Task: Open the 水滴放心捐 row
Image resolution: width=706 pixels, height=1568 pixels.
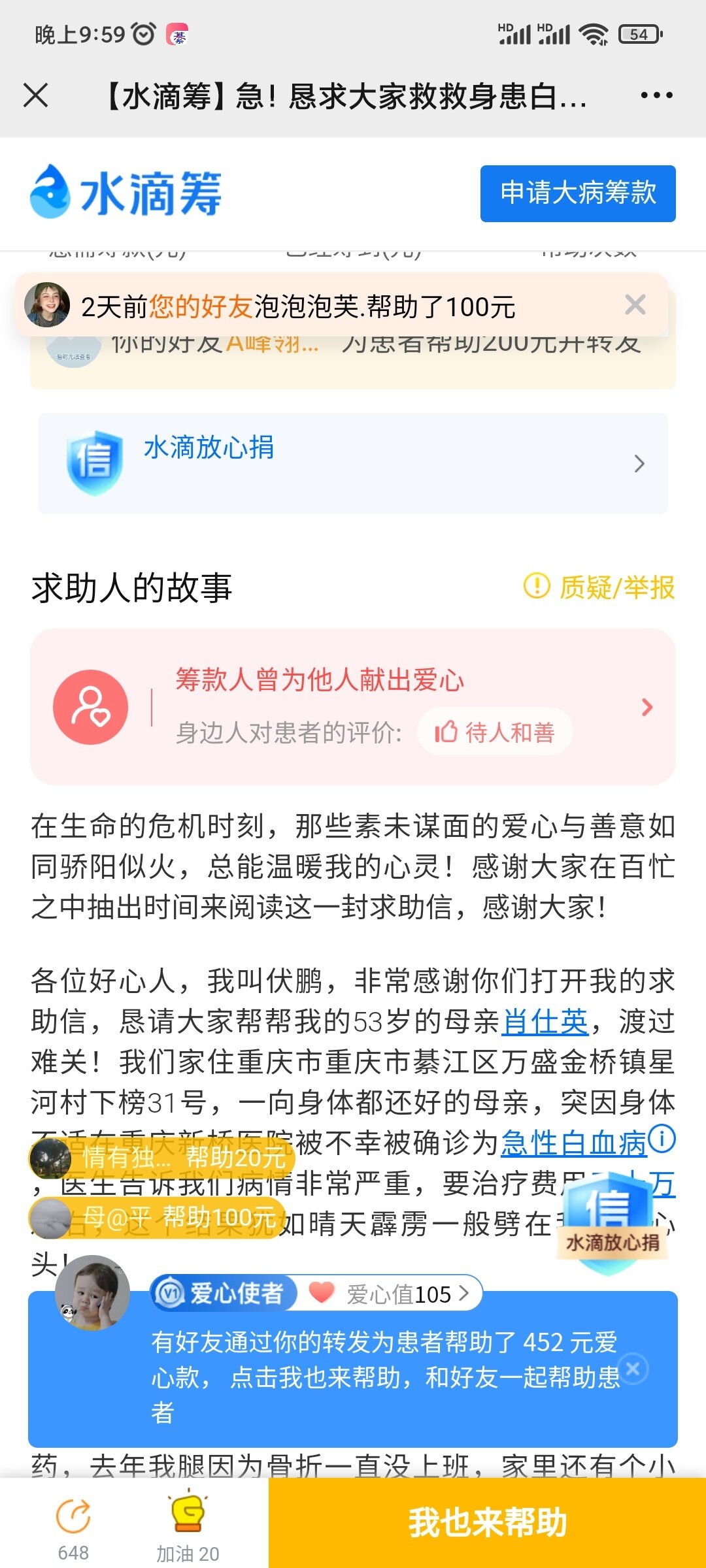Action: [353, 463]
